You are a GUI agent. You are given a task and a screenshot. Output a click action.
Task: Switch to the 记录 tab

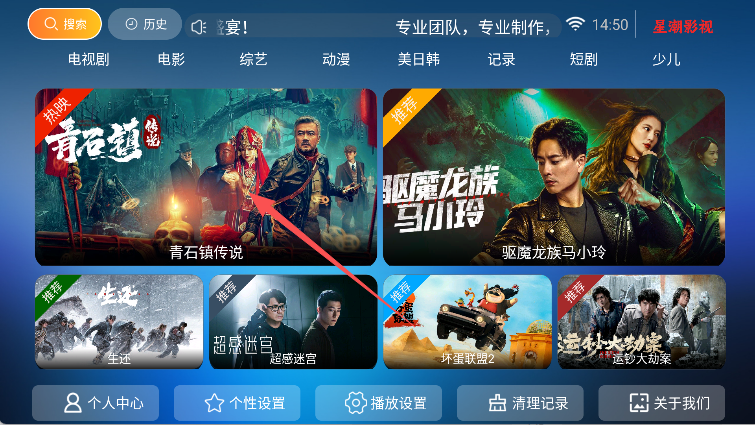501,59
